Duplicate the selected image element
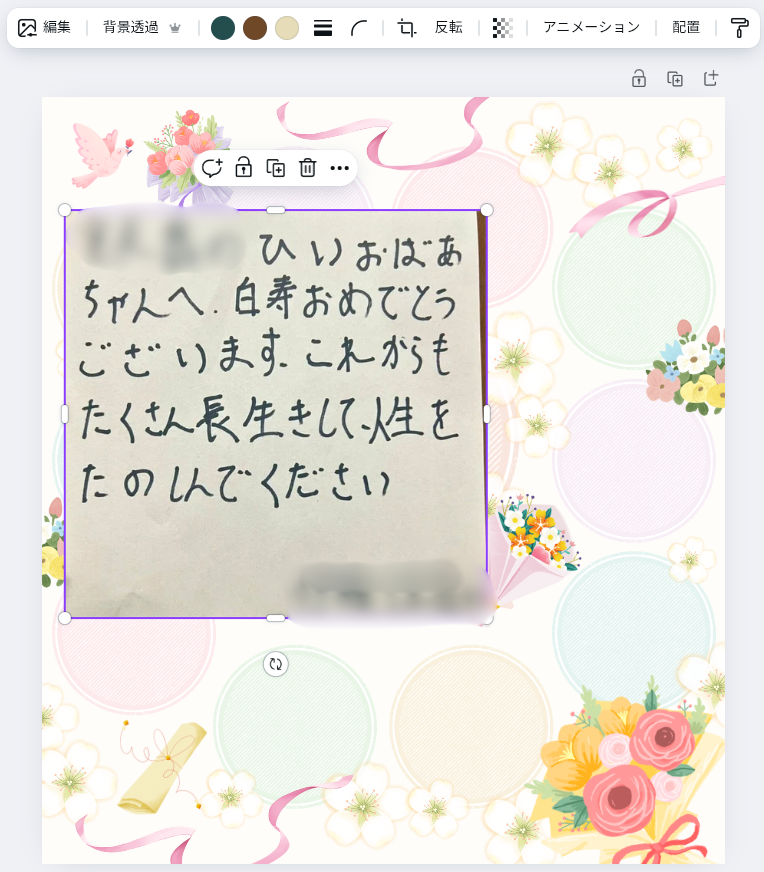This screenshot has height=872, width=764. pos(275,168)
